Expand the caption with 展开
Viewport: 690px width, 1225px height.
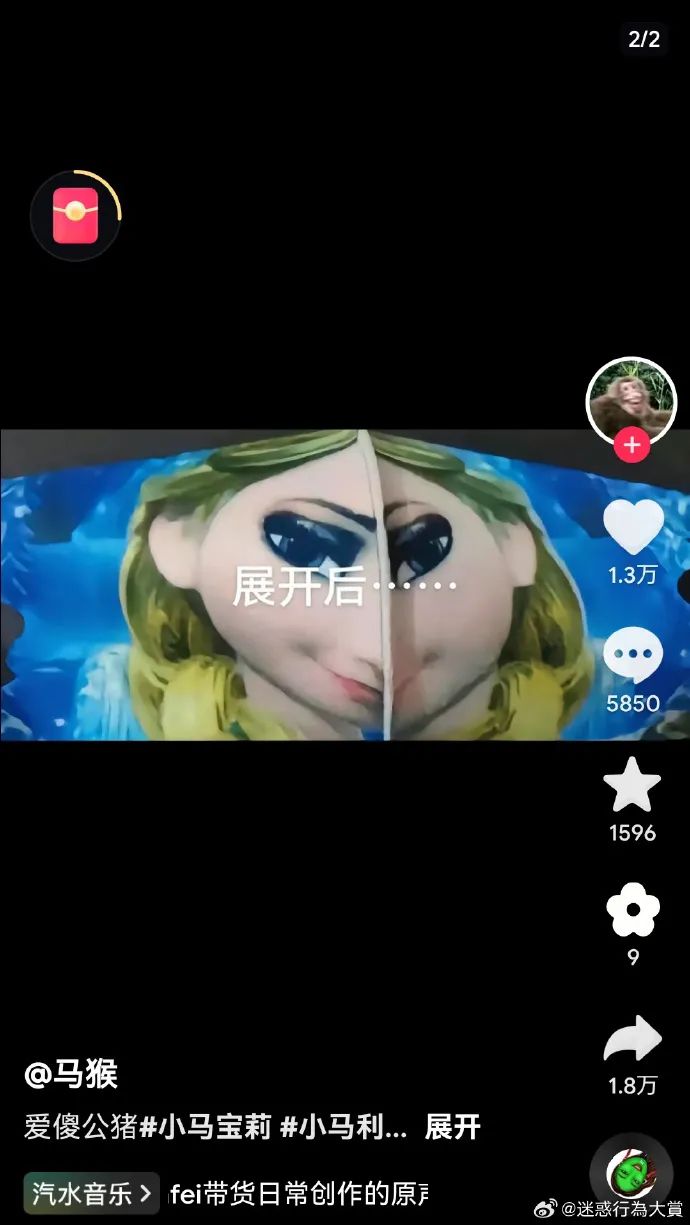pos(453,1127)
